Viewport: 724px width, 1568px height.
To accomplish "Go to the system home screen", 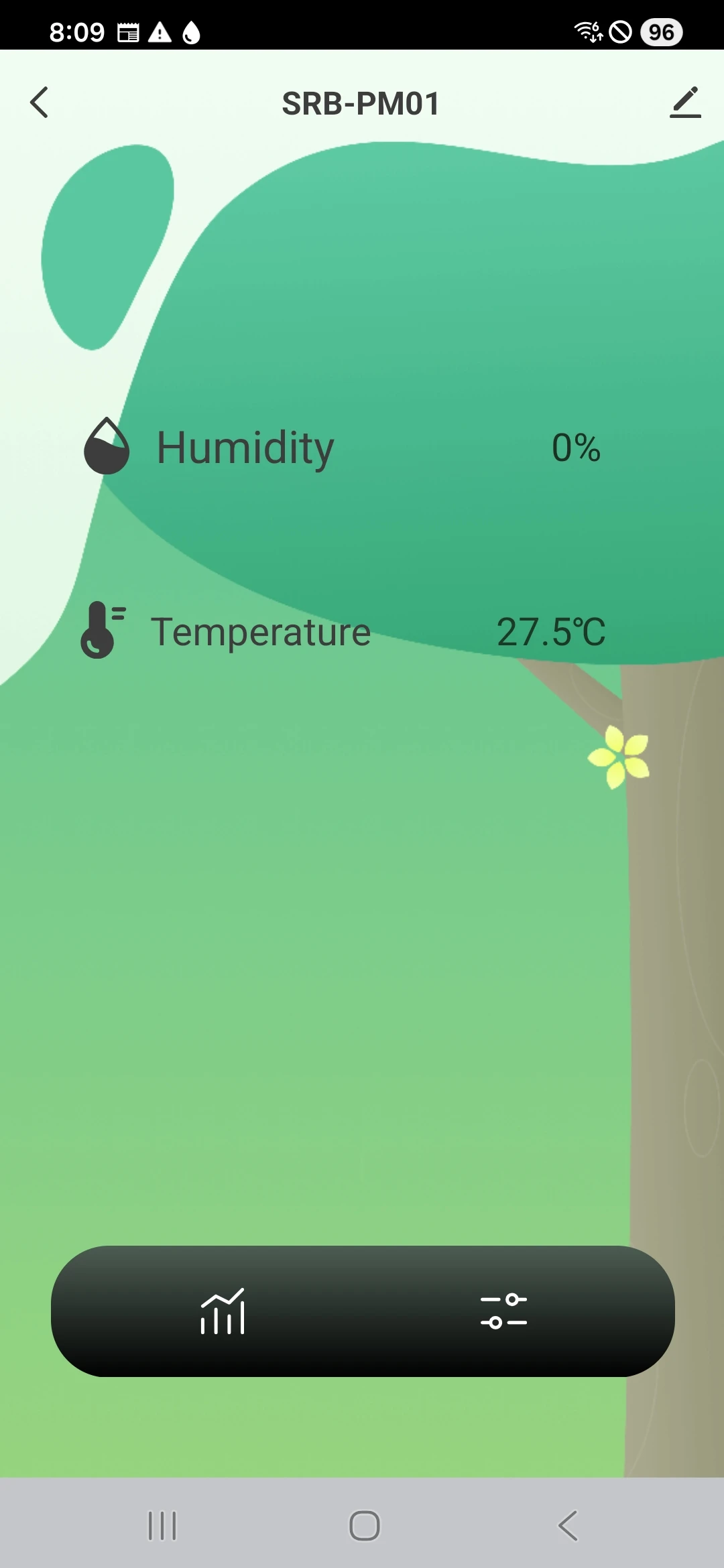I will [x=364, y=1526].
